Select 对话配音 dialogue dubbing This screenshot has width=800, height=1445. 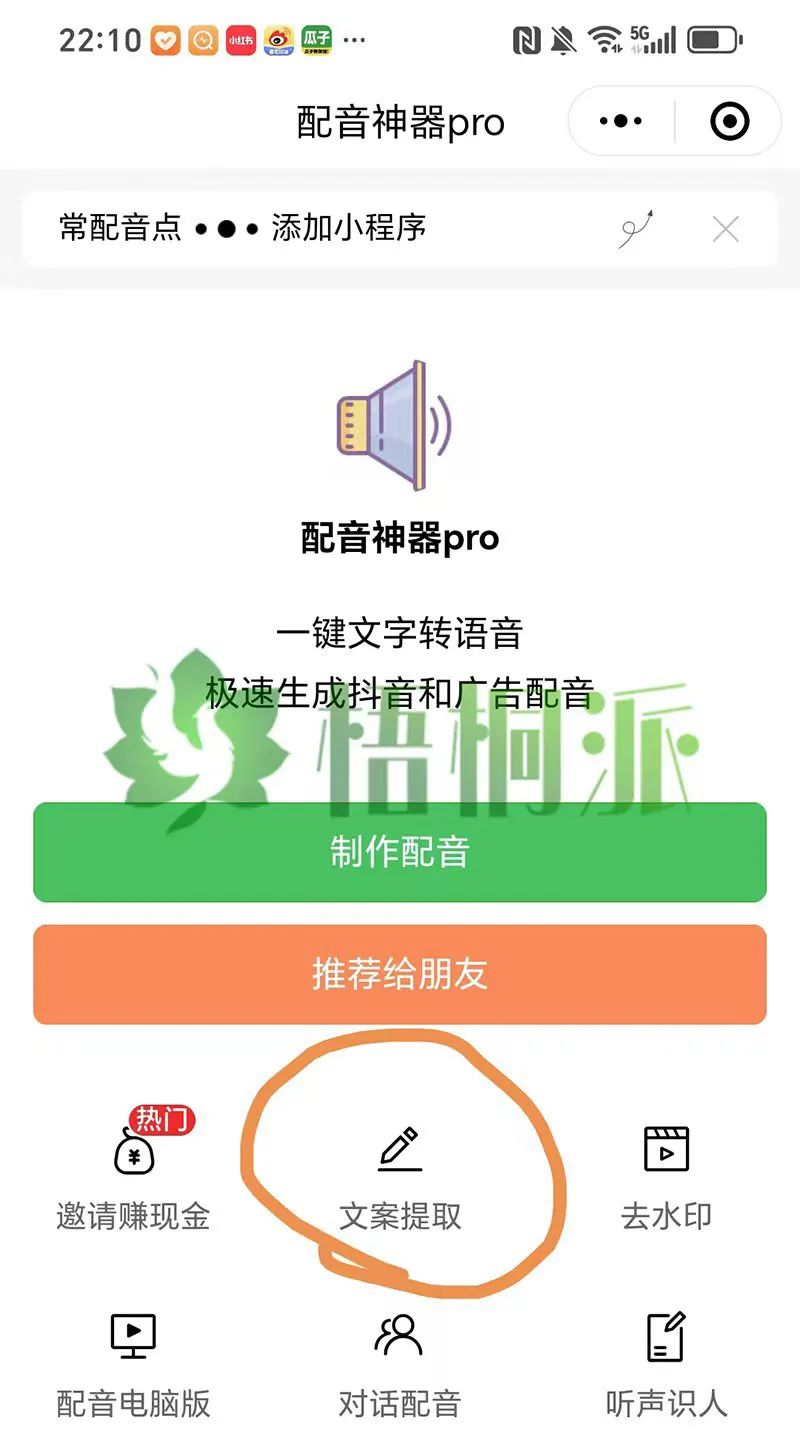pos(400,1363)
